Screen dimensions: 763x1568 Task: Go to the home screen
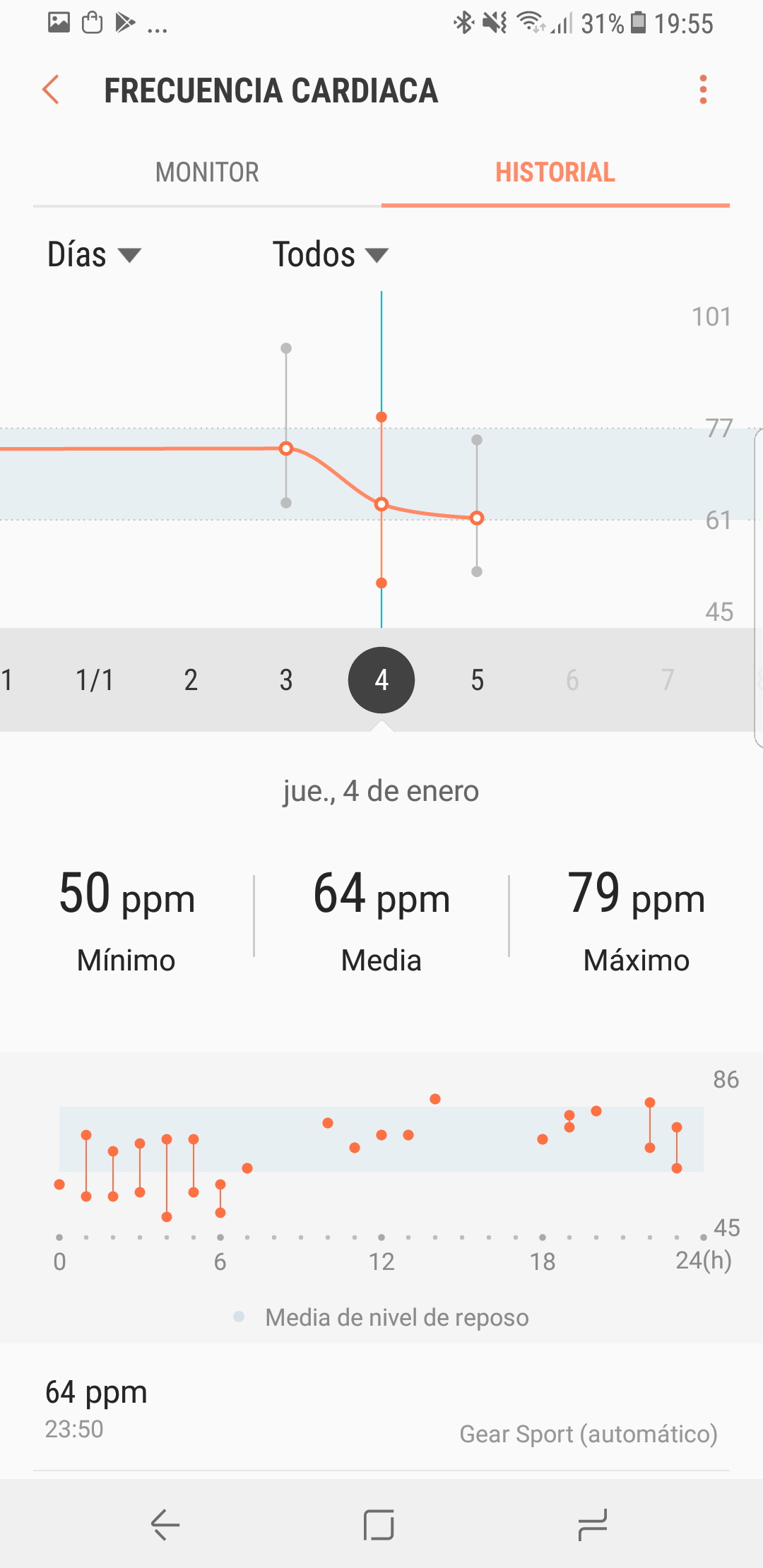tap(379, 1524)
